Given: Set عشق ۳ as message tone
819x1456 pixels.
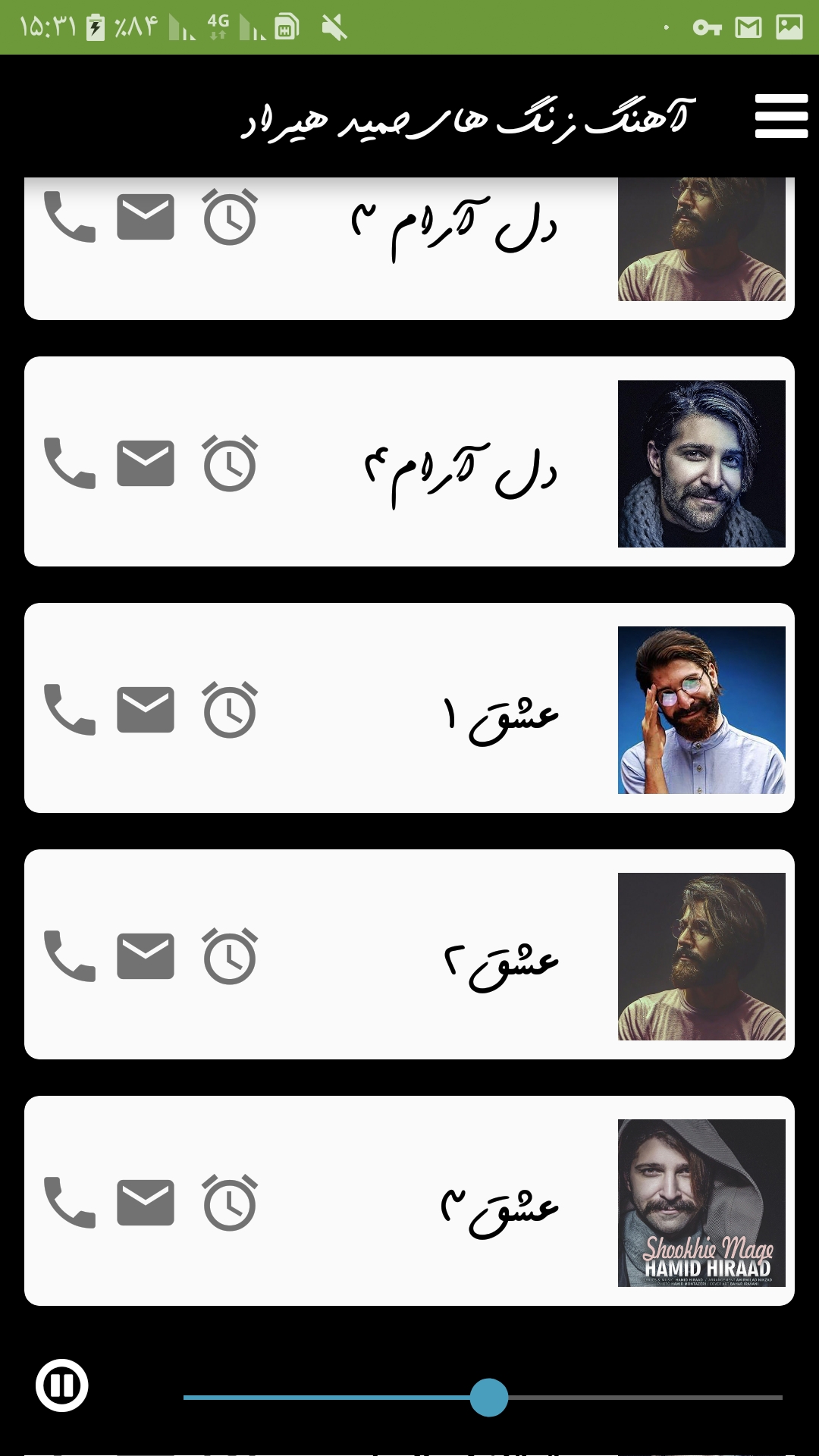Looking at the screenshot, I should pos(146,1202).
